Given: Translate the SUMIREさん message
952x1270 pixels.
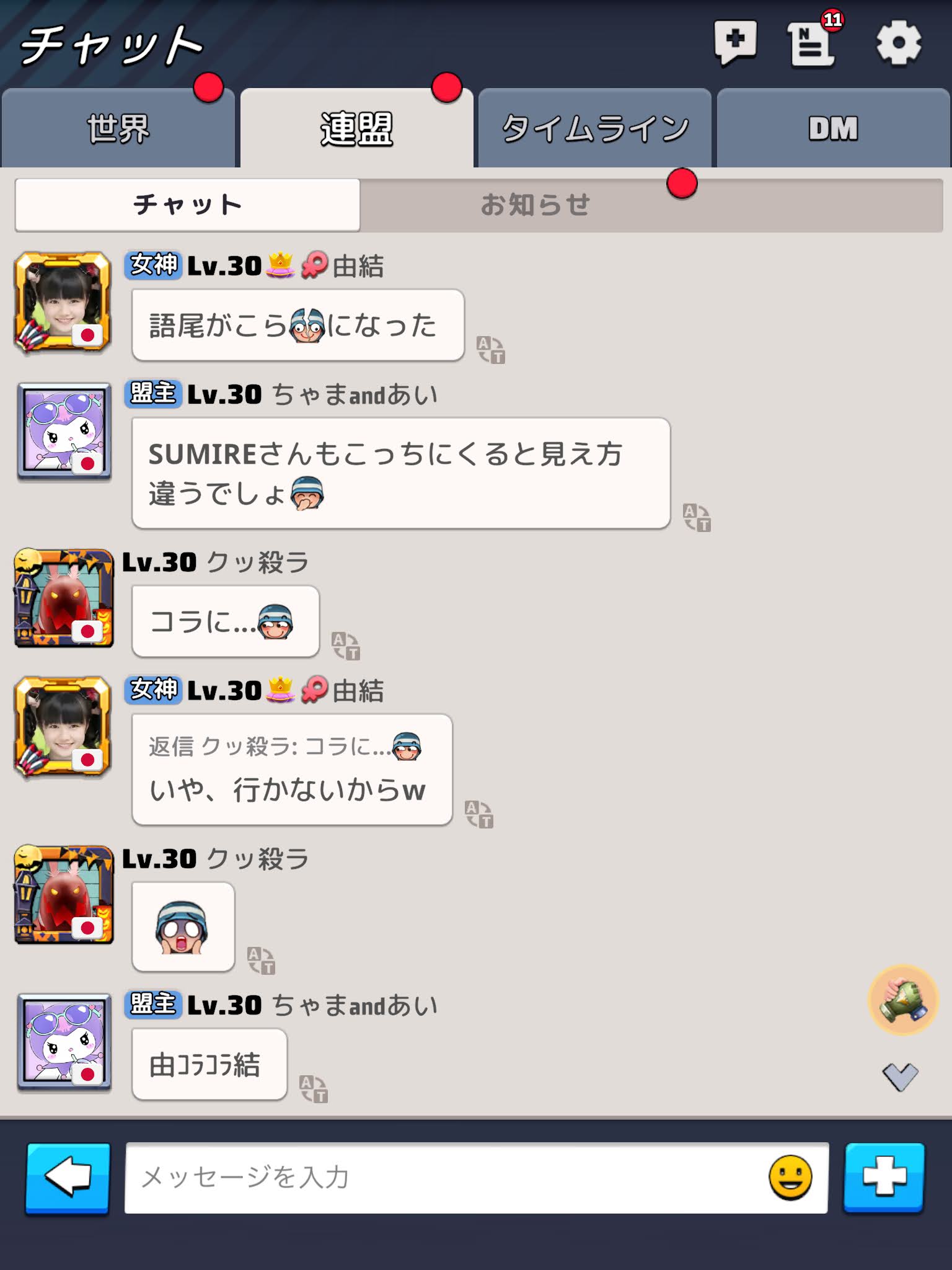Looking at the screenshot, I should tap(697, 517).
